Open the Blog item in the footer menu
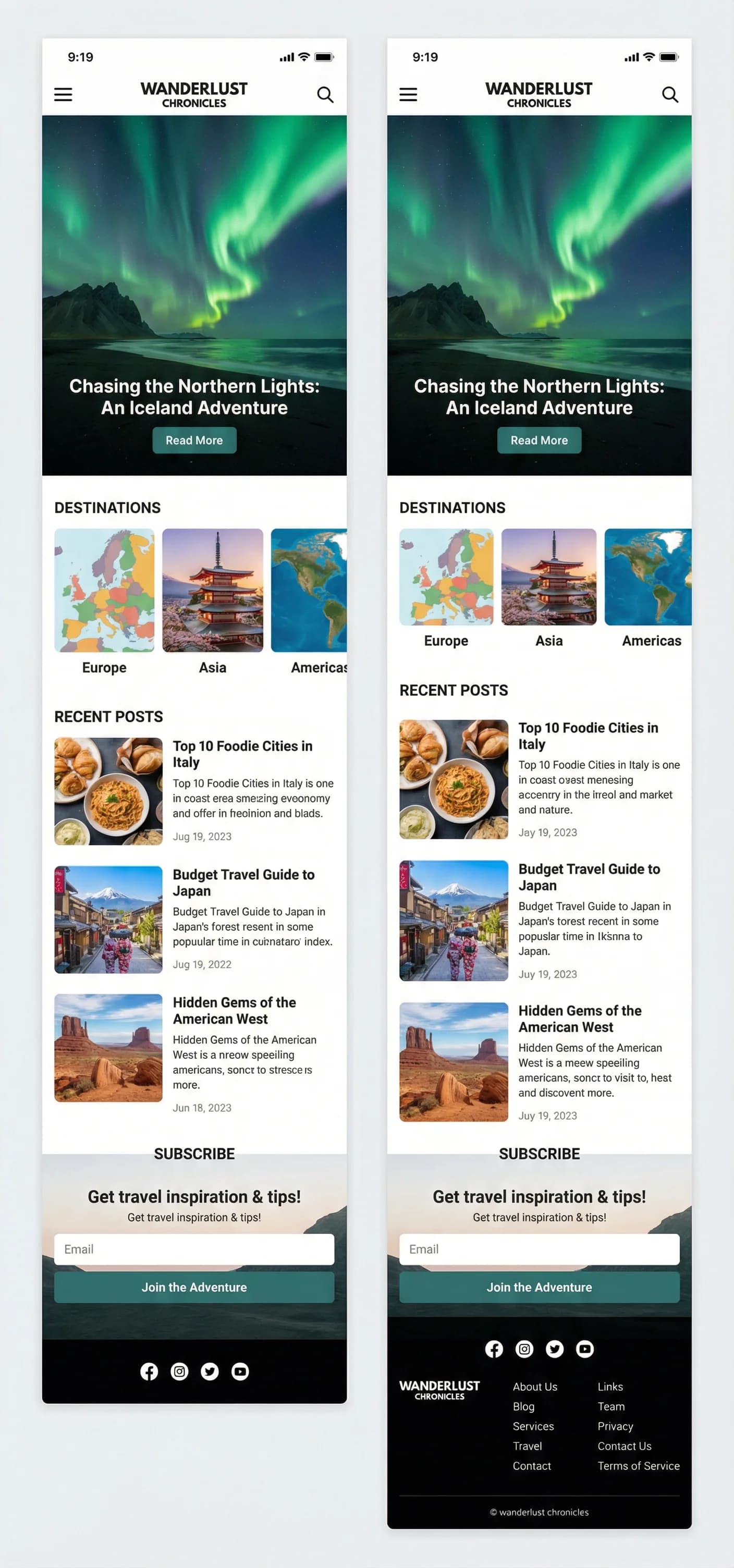The width and height of the screenshot is (734, 1568). click(x=523, y=1407)
